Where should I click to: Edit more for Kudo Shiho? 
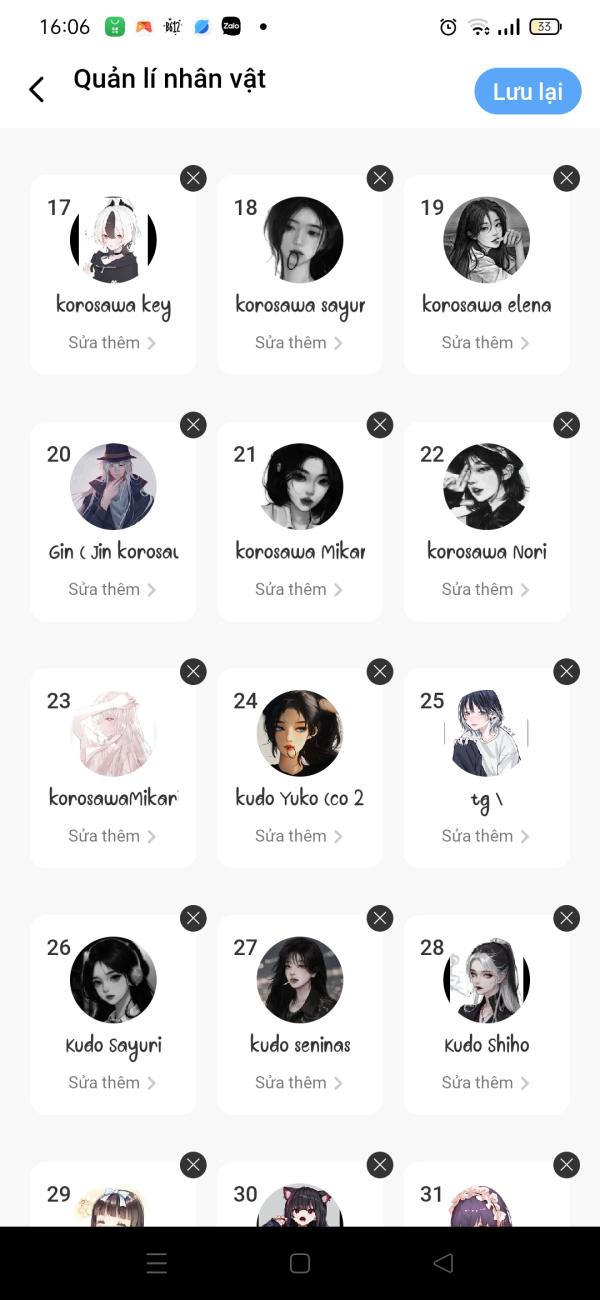[x=485, y=1083]
